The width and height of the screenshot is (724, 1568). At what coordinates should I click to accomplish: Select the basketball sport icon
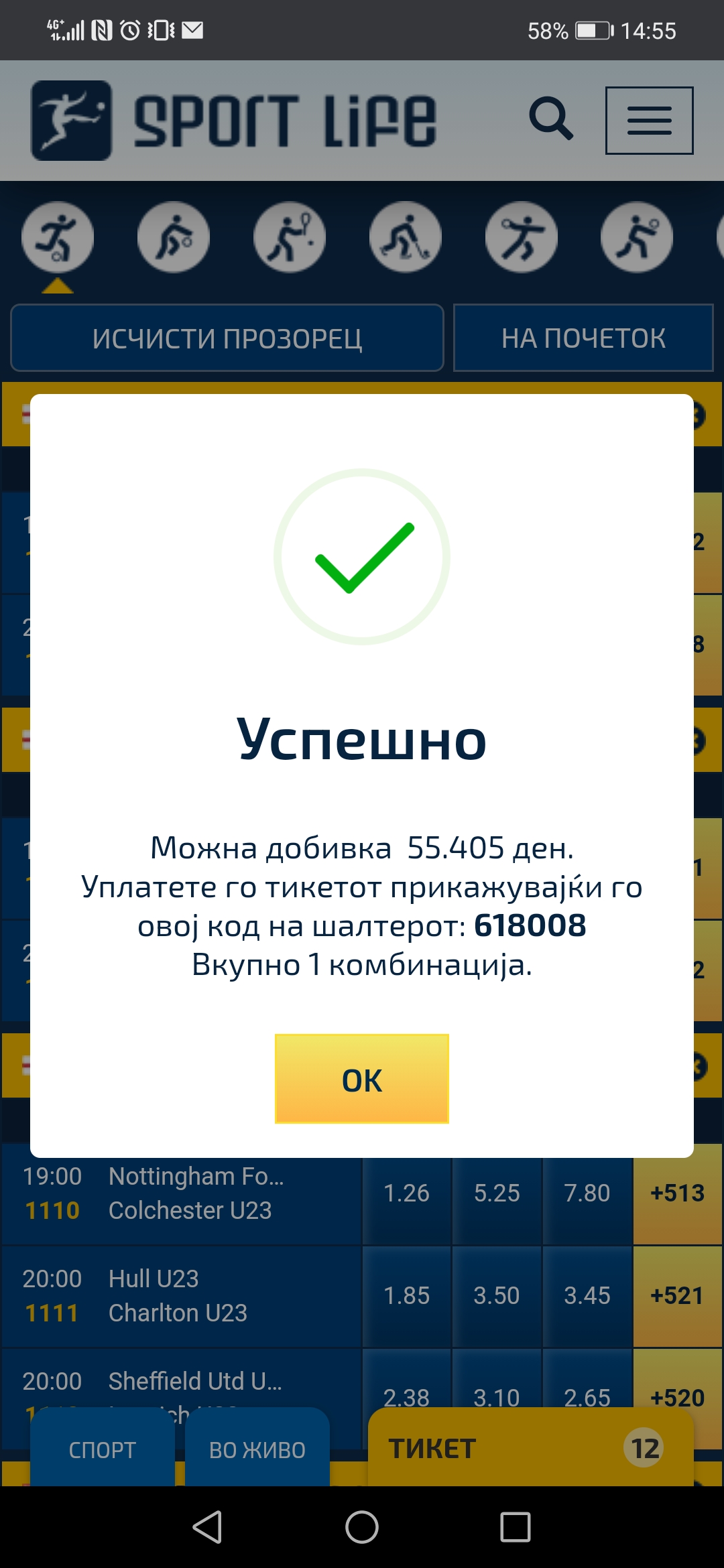[174, 237]
